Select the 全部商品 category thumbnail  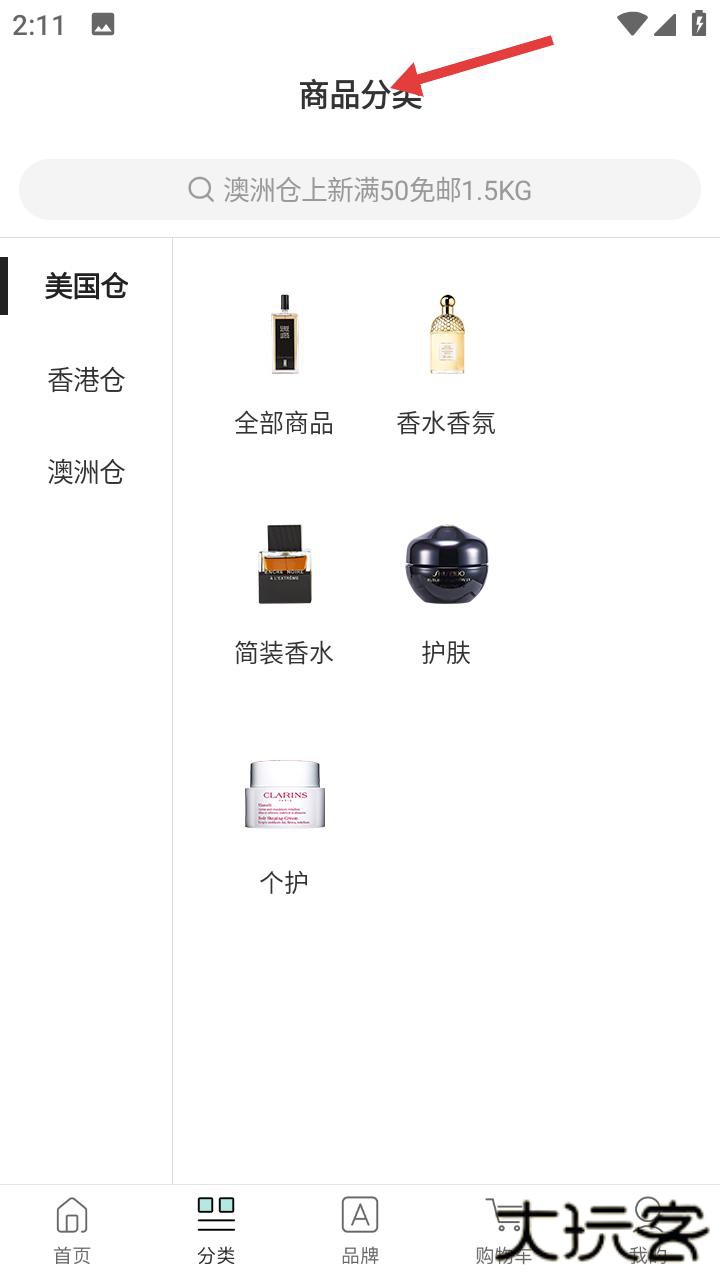pyautogui.click(x=284, y=335)
